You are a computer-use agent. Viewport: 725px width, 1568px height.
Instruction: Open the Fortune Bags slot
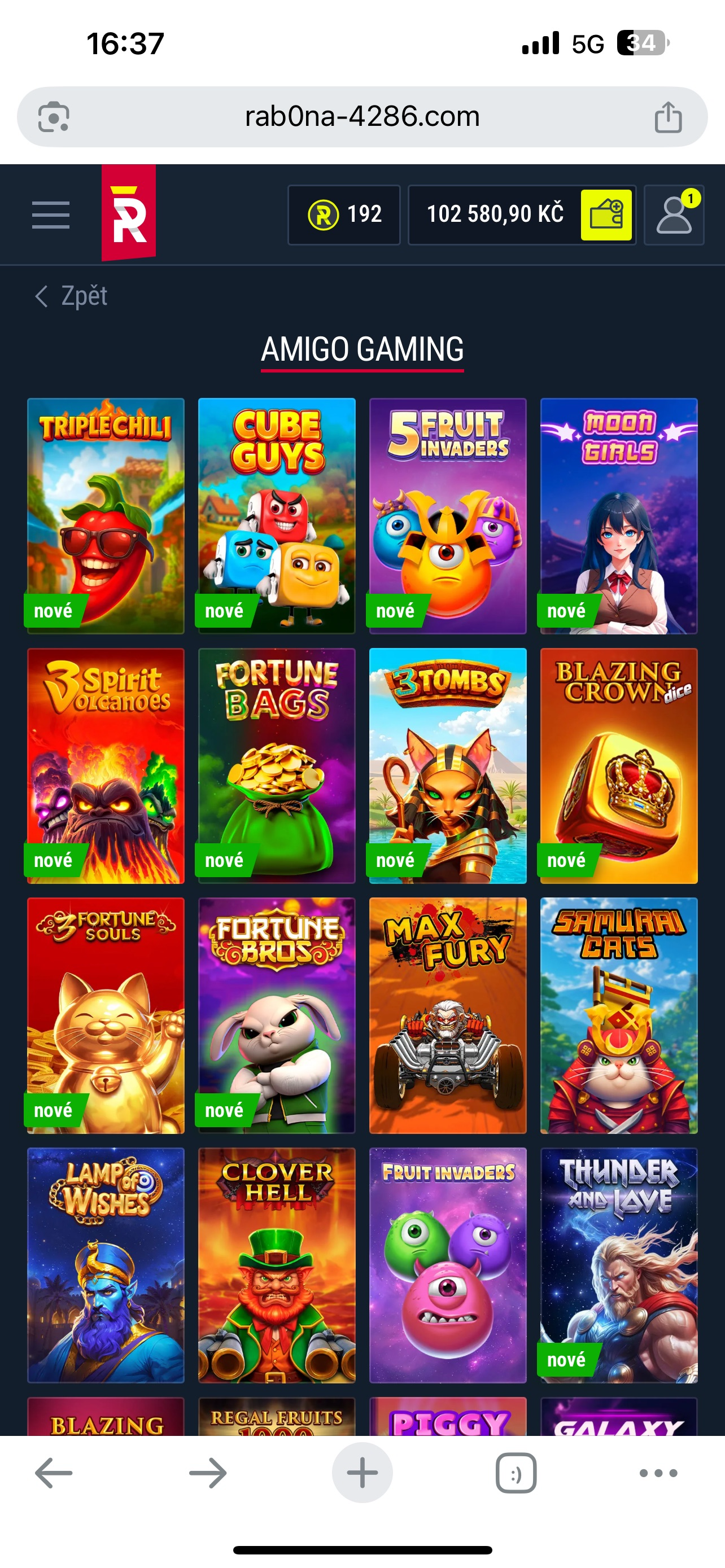[277, 765]
